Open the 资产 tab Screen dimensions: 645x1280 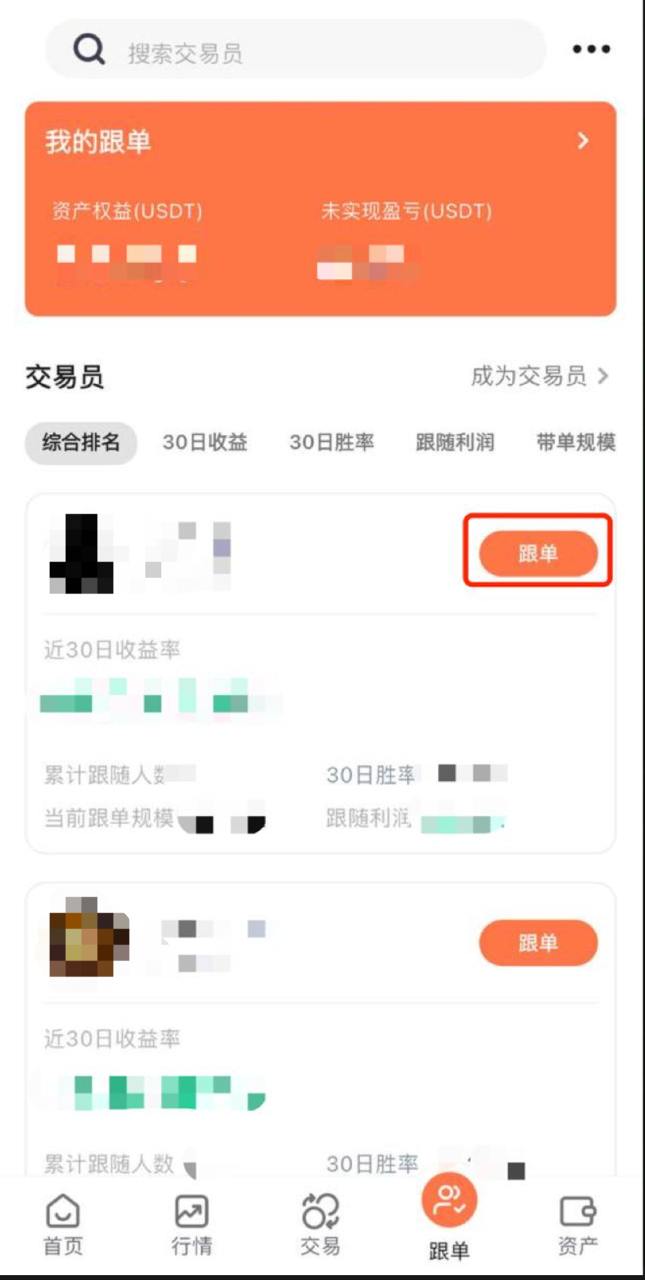[578, 1225]
